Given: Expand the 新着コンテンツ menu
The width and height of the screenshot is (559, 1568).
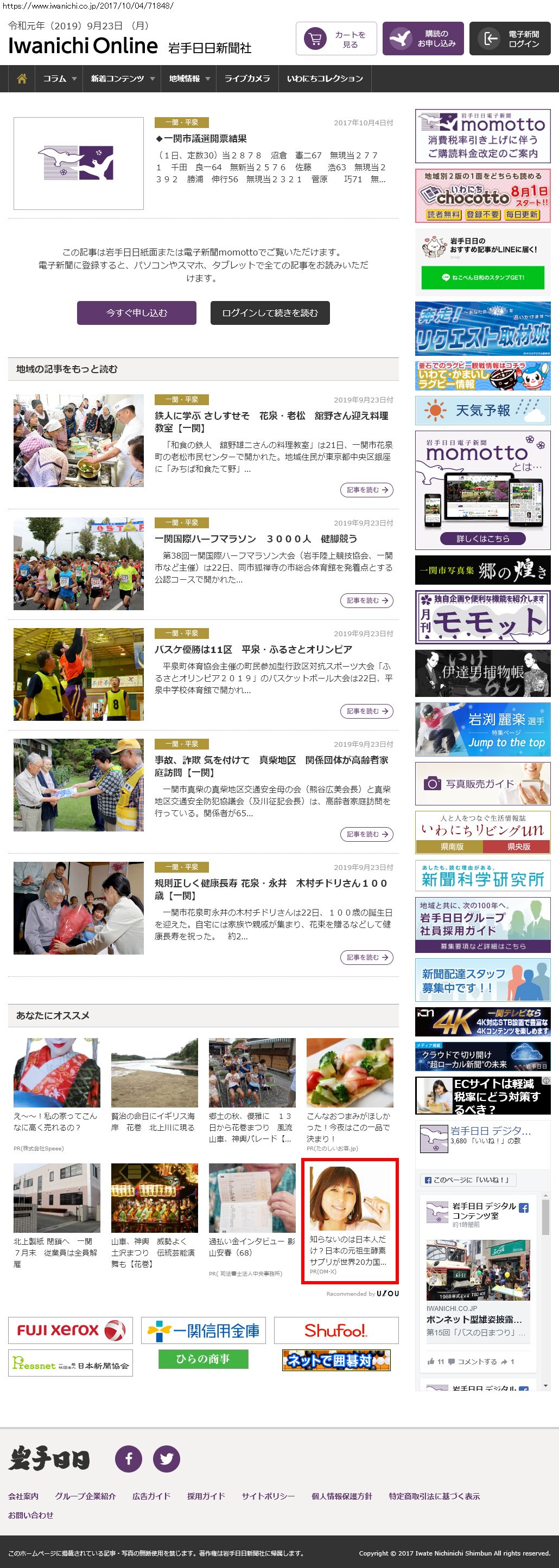Looking at the screenshot, I should pos(122,79).
